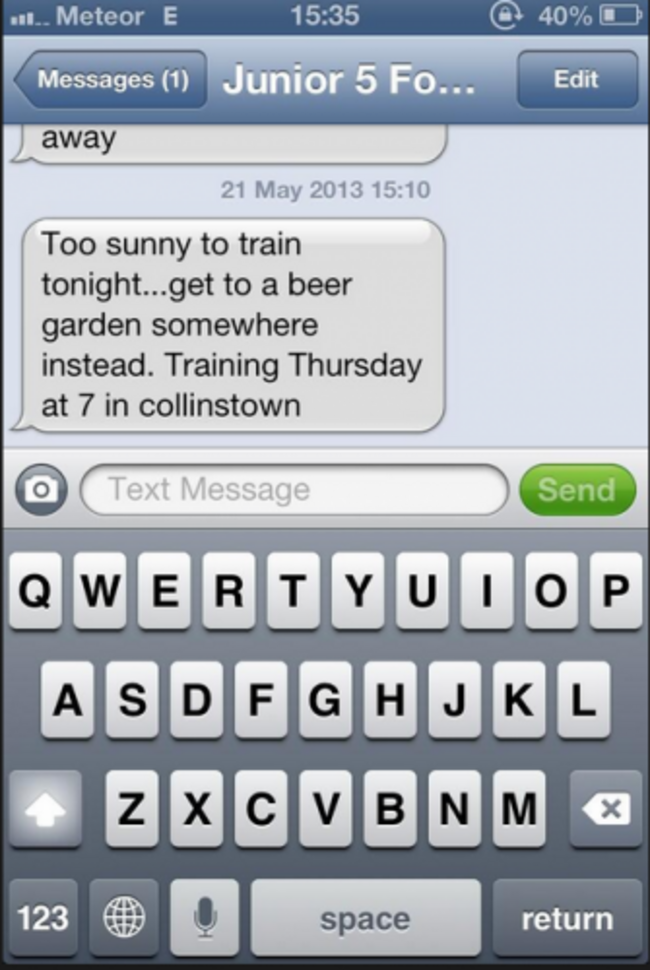The width and height of the screenshot is (650, 970).
Task: Tap the green Send button
Action: [x=576, y=489]
